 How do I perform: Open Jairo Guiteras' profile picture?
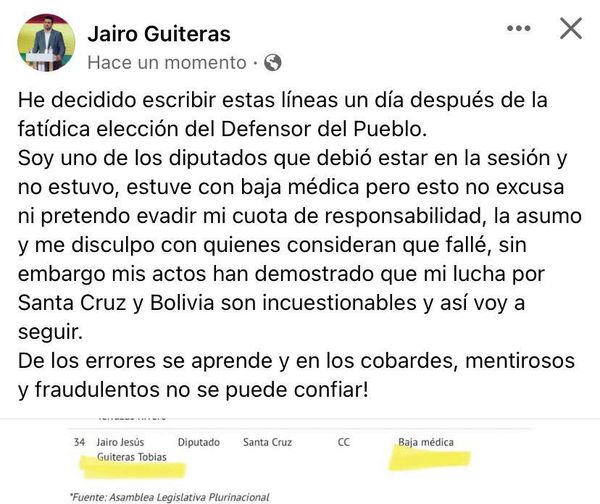coord(46,43)
